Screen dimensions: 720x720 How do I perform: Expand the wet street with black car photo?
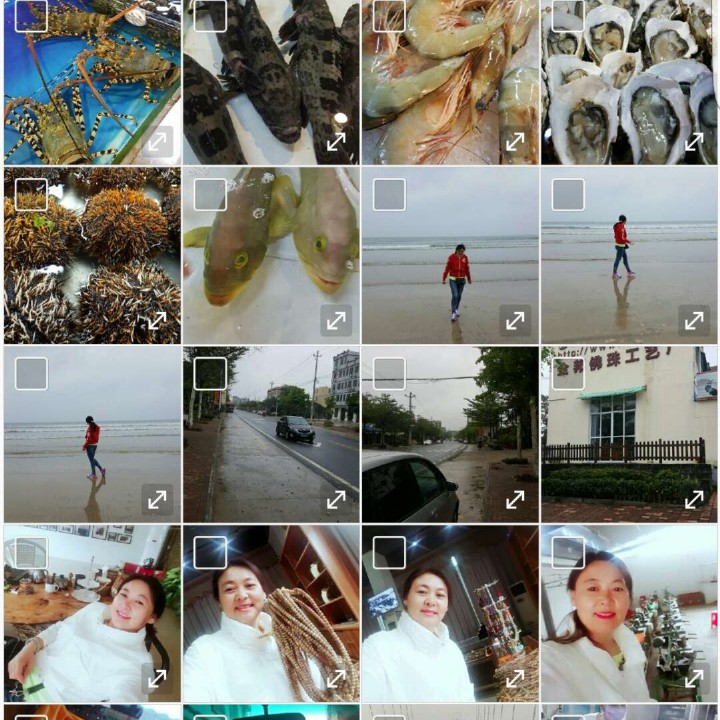pos(336,499)
